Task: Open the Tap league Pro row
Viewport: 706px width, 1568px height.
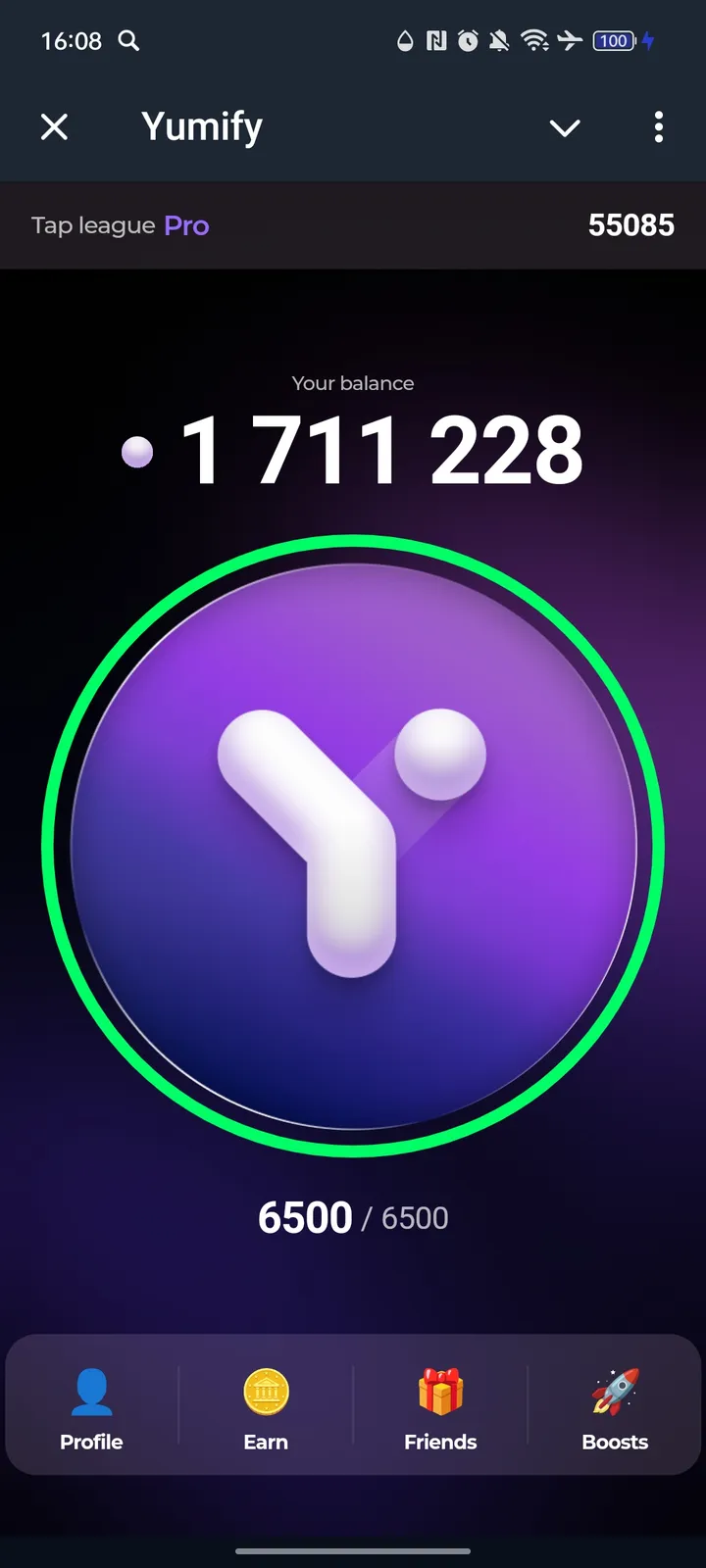Action: pyautogui.click(x=353, y=225)
